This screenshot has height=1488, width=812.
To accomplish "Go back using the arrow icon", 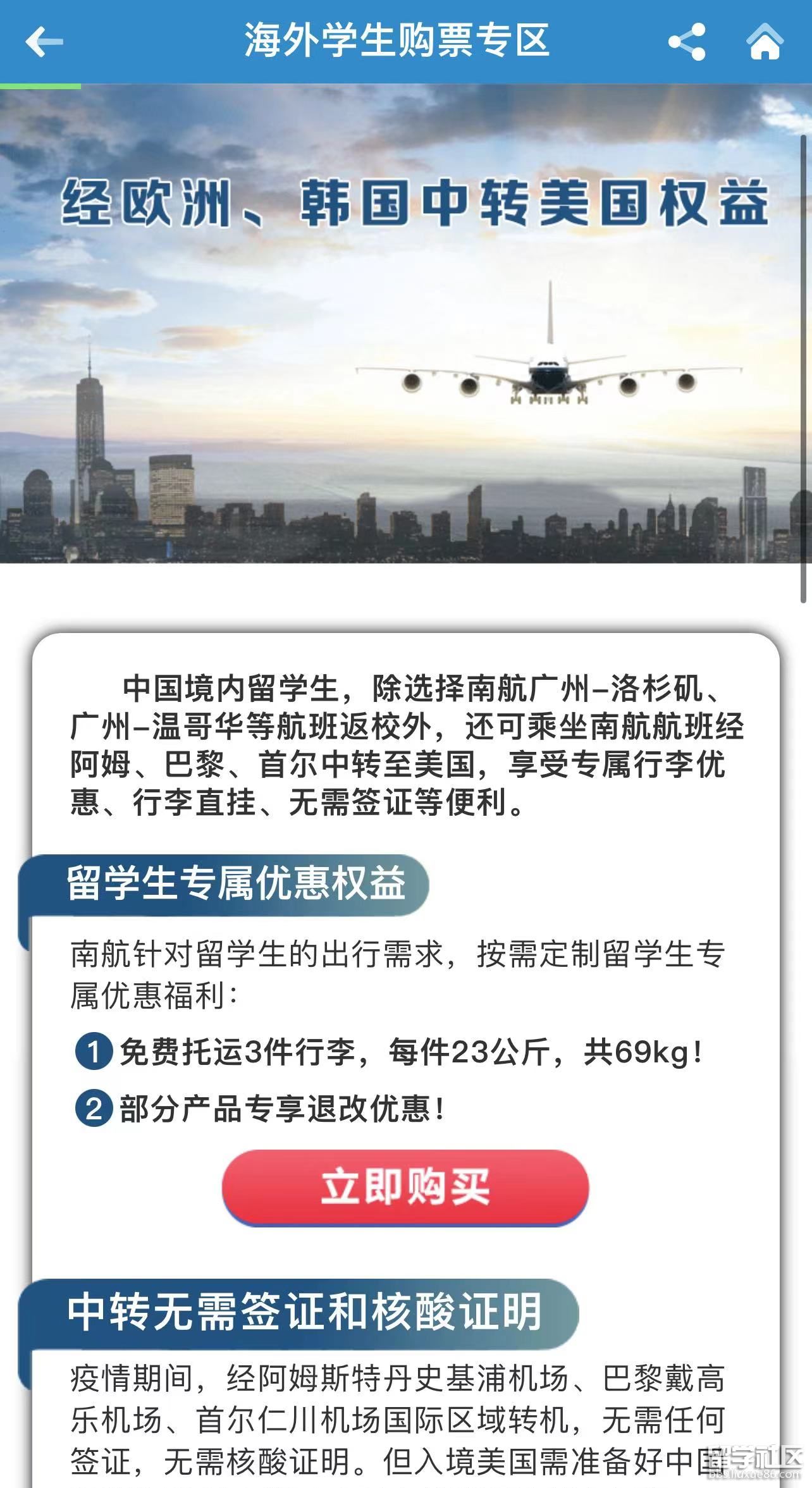I will 44,42.
